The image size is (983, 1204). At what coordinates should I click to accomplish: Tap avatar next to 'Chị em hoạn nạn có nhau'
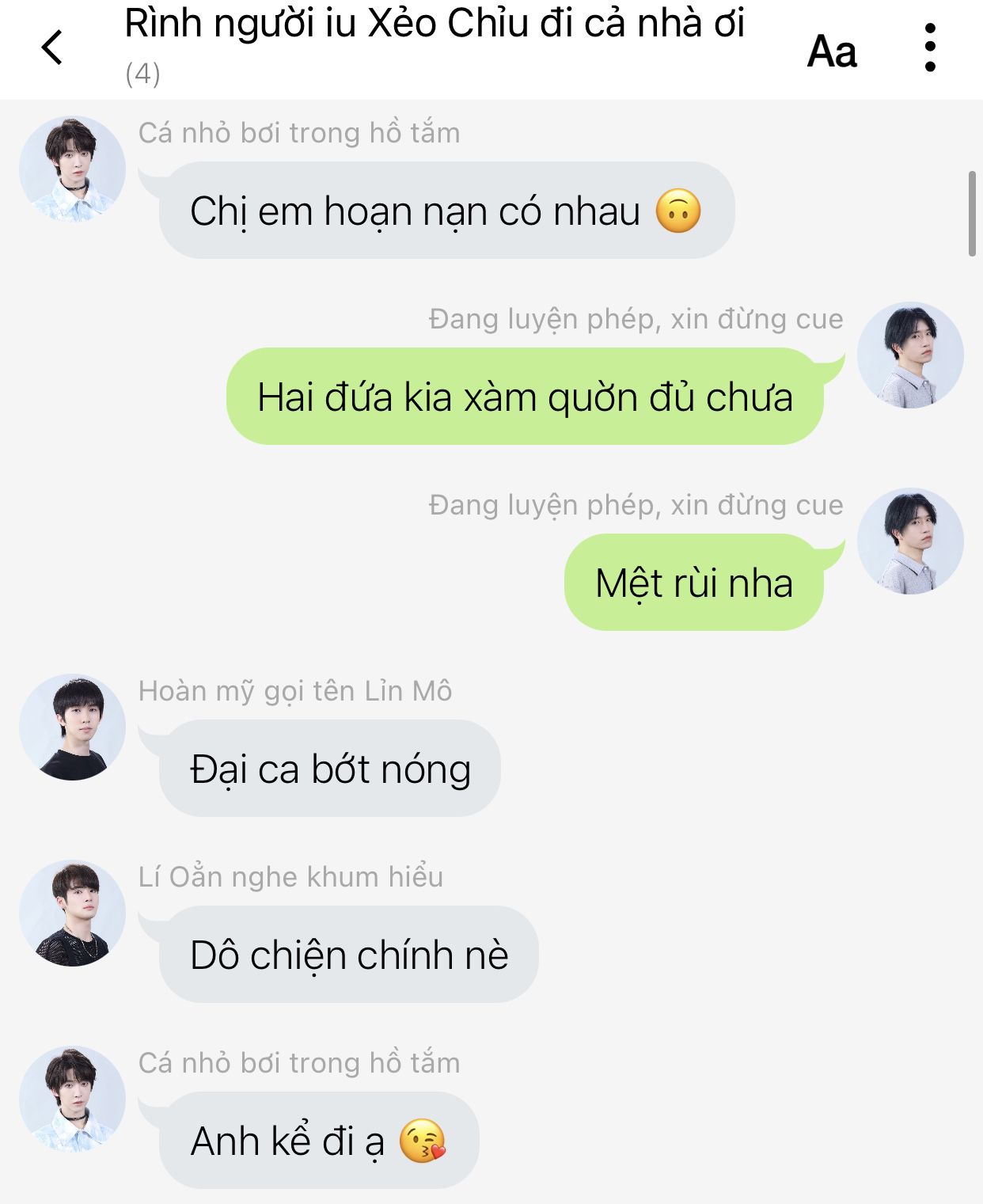tap(73, 169)
